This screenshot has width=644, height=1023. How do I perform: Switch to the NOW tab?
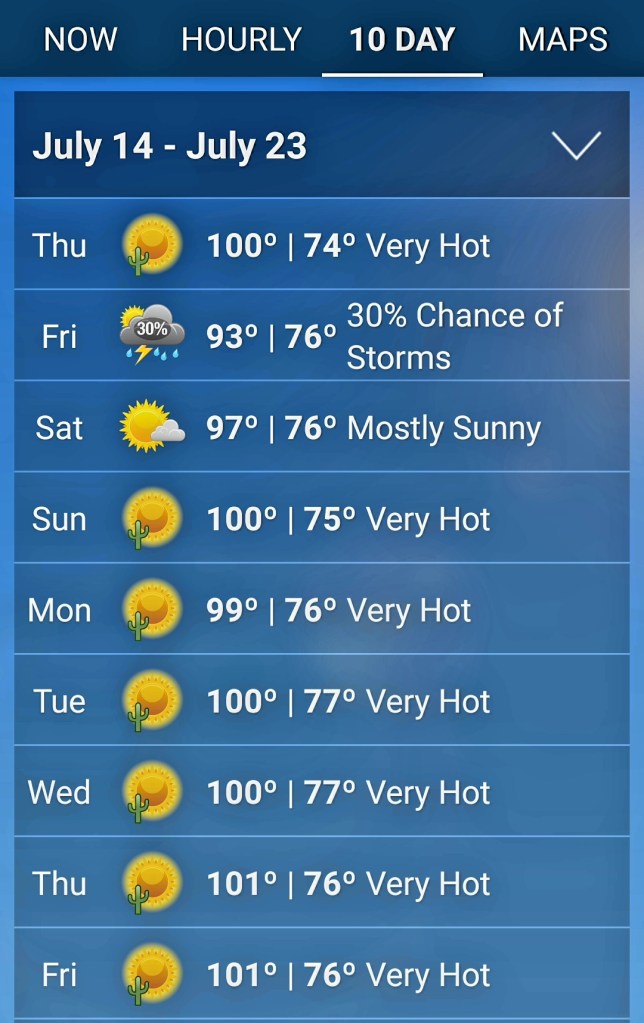click(x=80, y=40)
